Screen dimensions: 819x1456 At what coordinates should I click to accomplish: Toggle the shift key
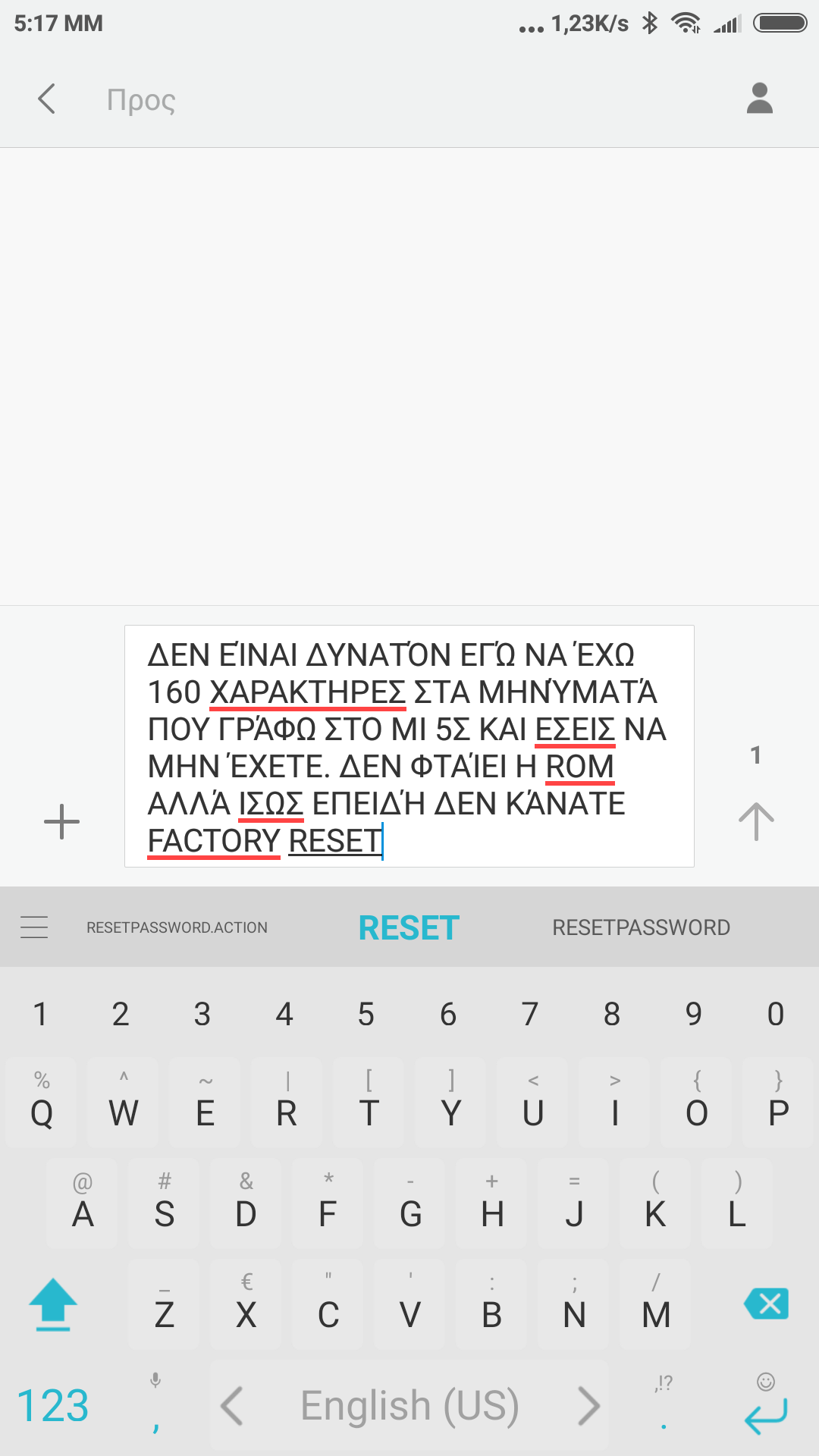point(53,1304)
